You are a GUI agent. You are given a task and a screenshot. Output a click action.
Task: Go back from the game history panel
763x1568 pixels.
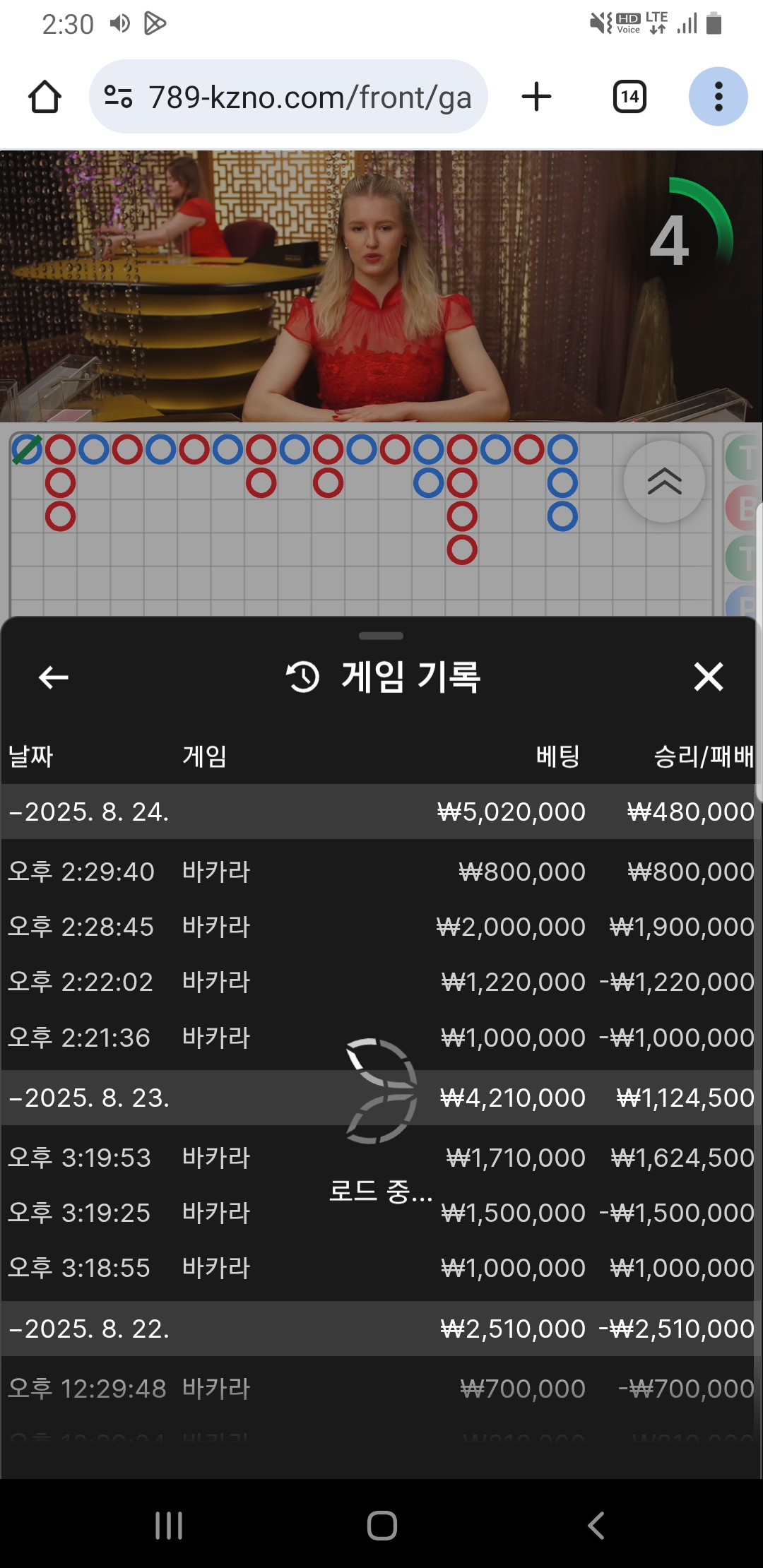pyautogui.click(x=53, y=677)
